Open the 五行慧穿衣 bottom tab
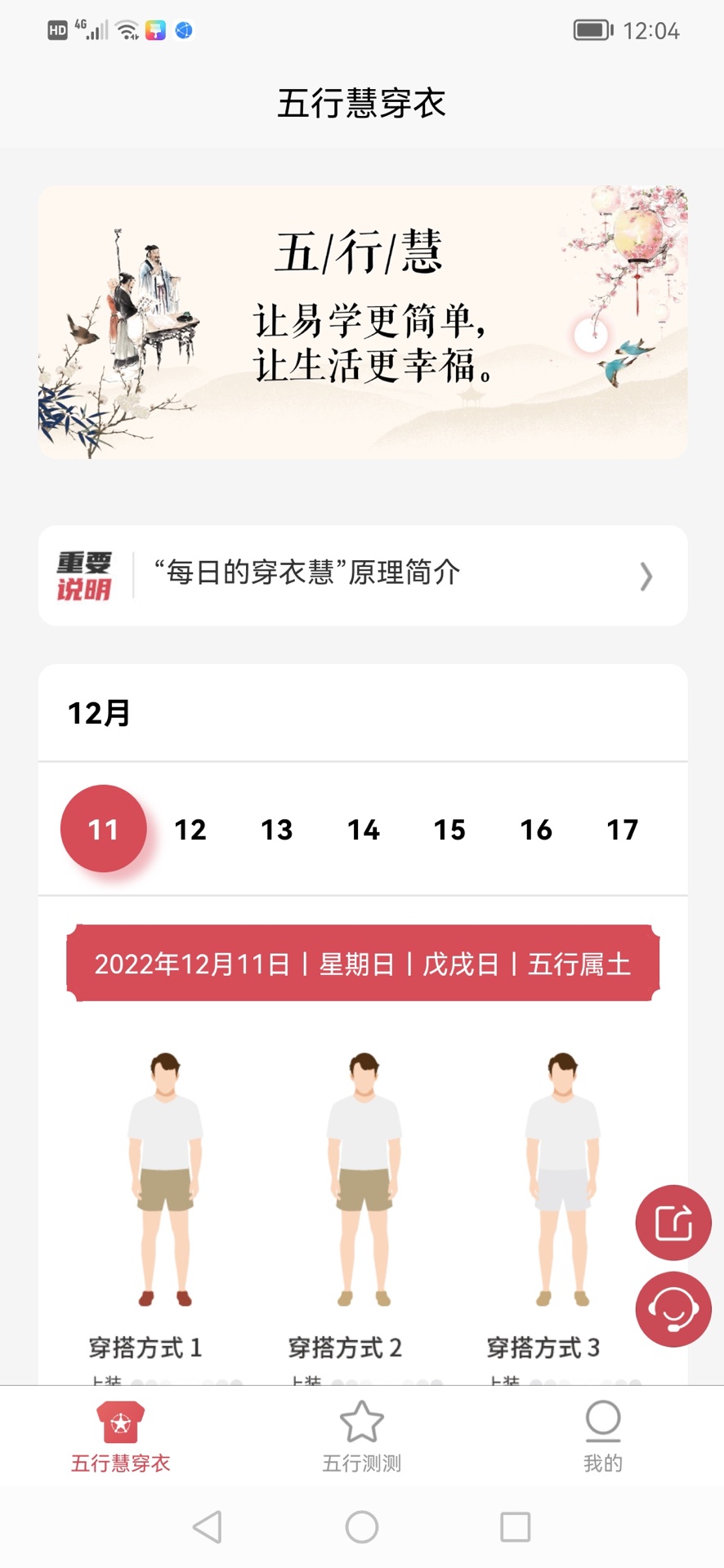This screenshot has height=1568, width=724. pos(120,1437)
